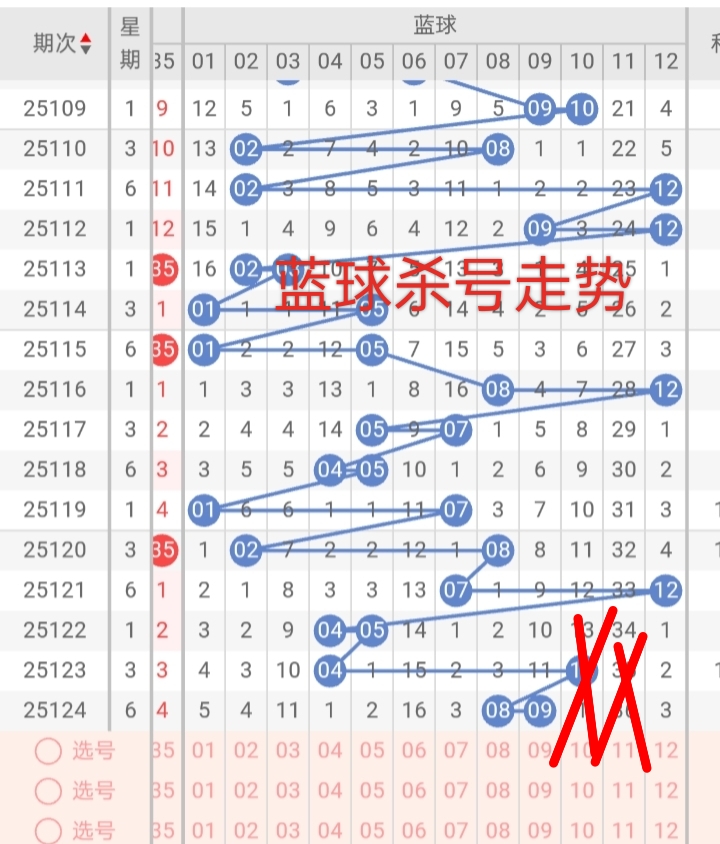The width and height of the screenshot is (720, 844).
Task: Click the circled 08 marker in row 25124
Action: 498,710
